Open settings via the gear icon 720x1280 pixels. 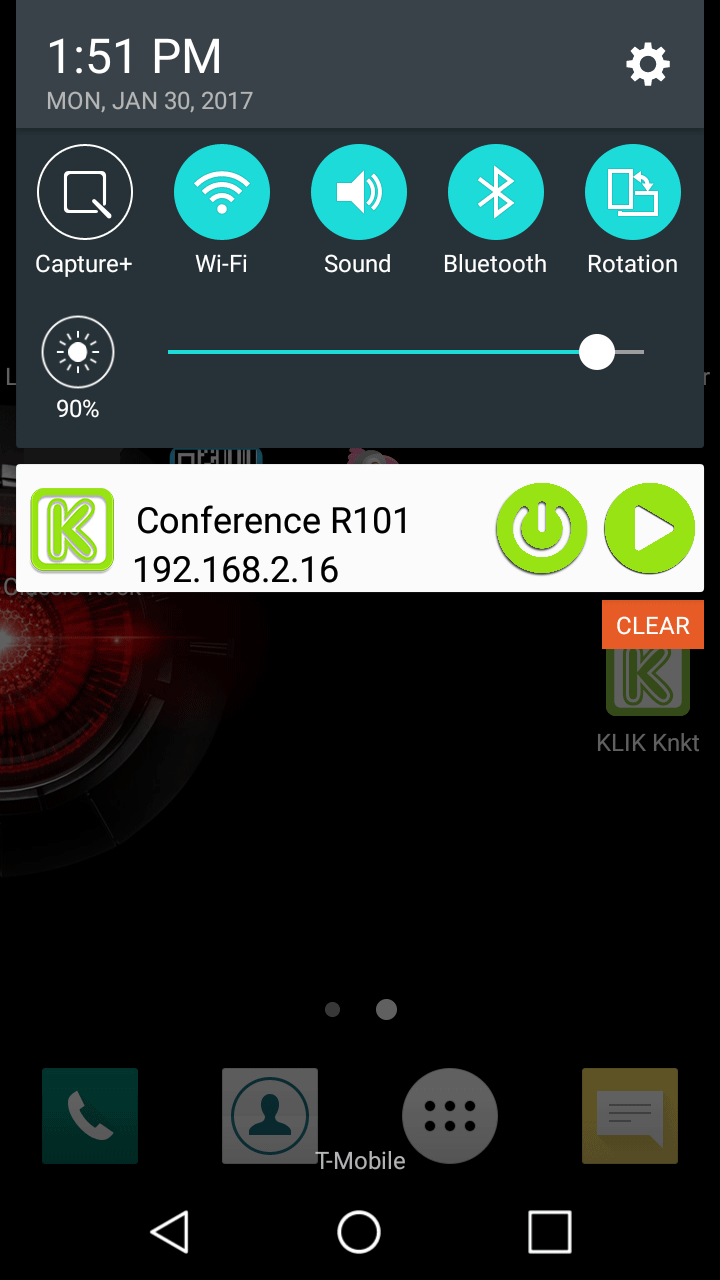[648, 65]
